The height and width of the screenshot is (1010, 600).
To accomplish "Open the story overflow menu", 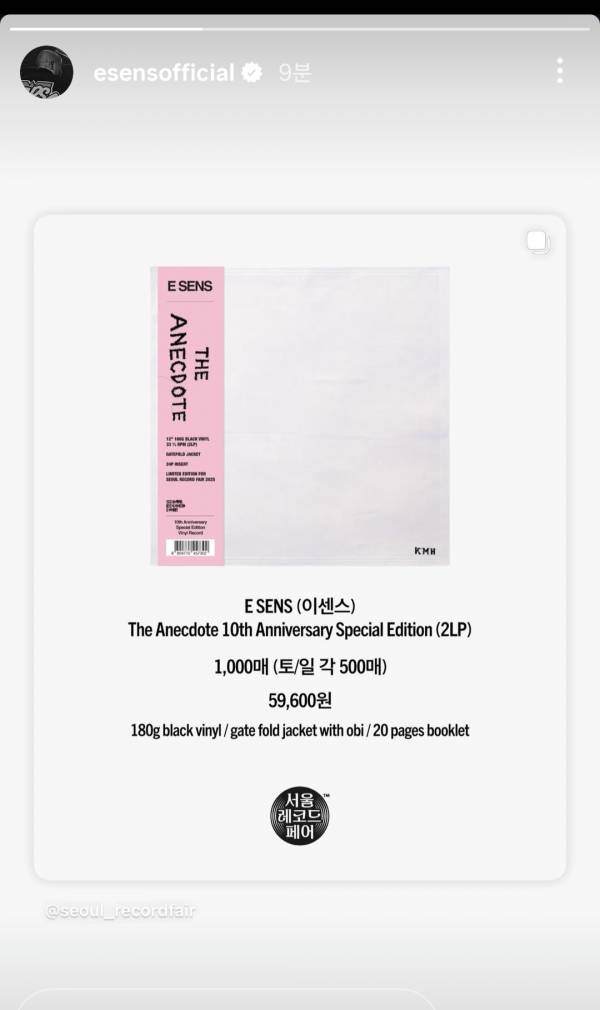I will click(559, 71).
